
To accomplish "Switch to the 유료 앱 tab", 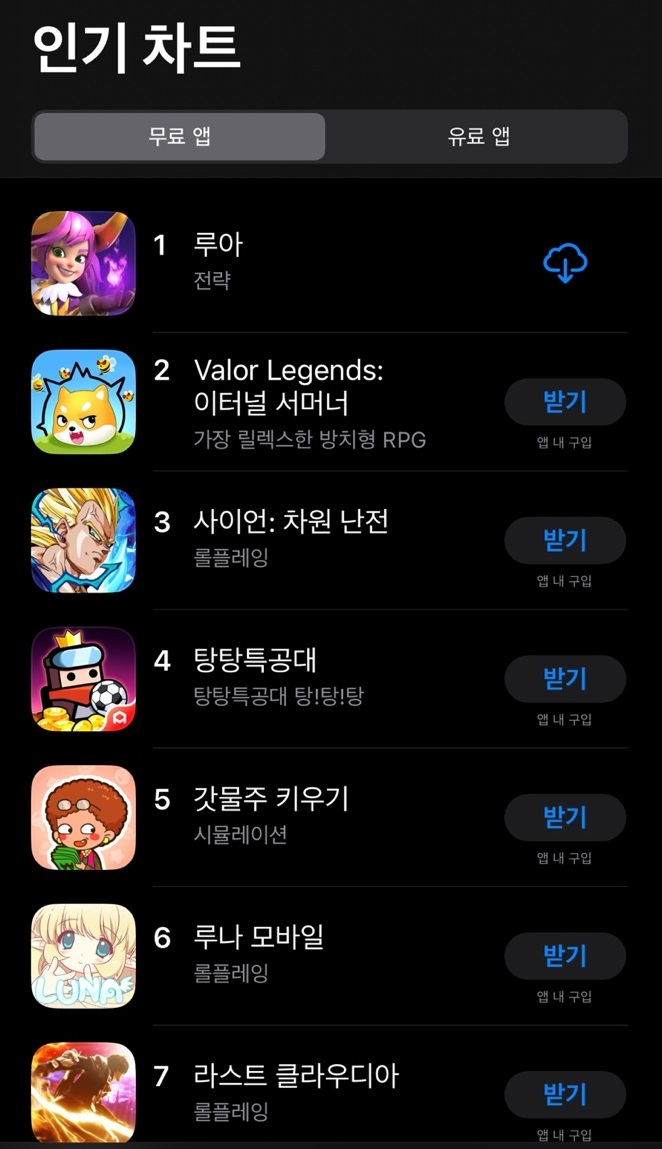I will (478, 137).
